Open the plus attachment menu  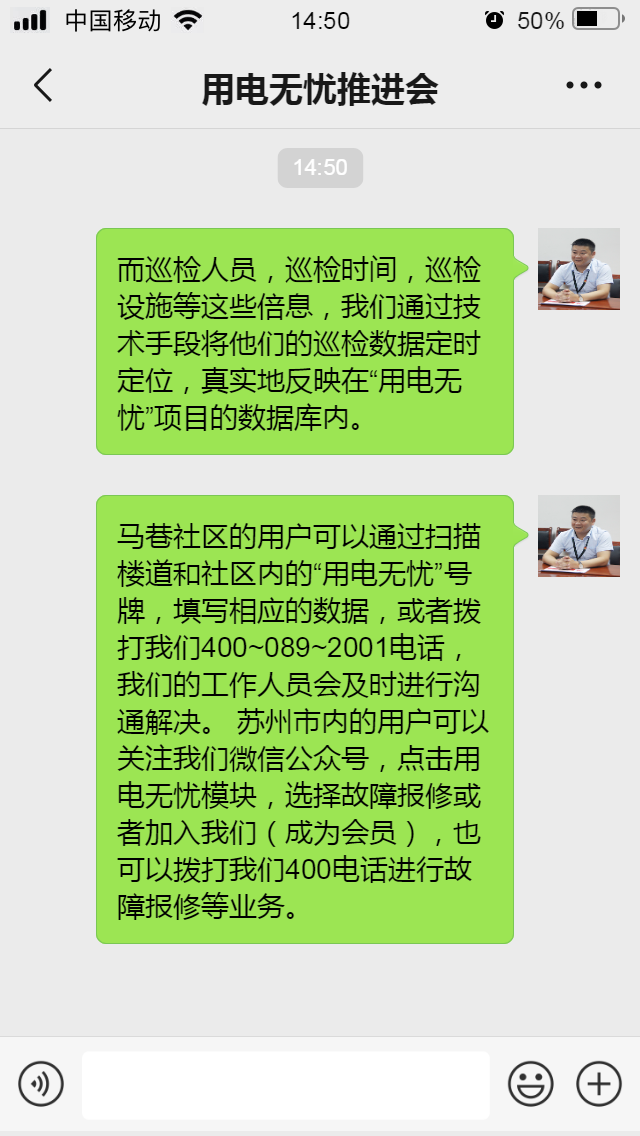pos(599,1085)
